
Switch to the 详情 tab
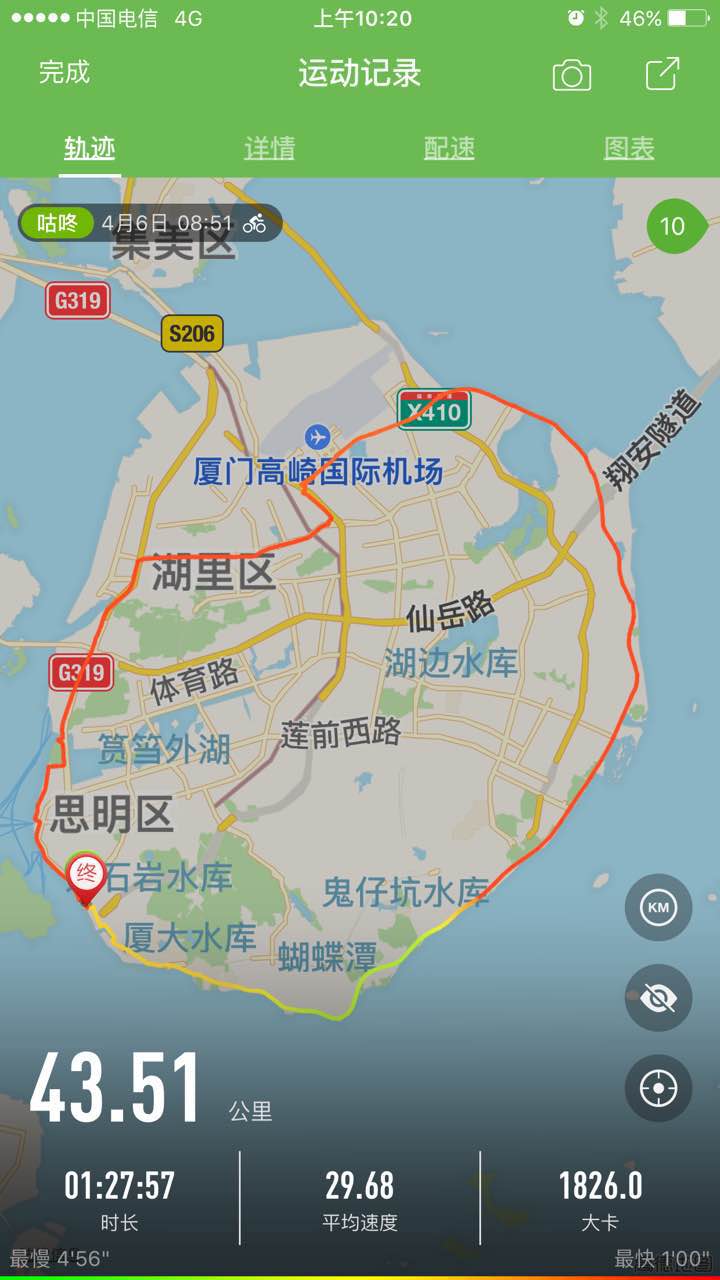[x=270, y=148]
